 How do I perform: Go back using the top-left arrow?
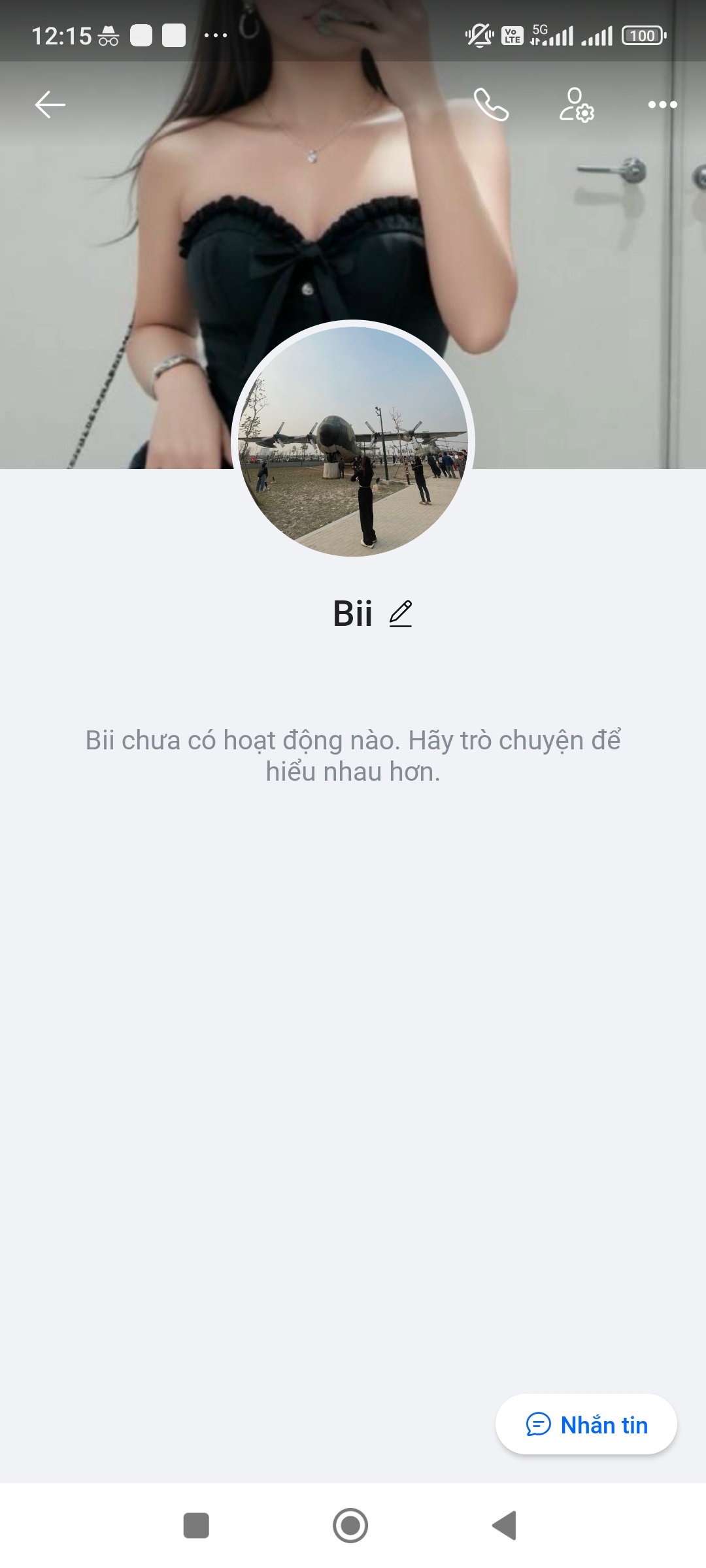pos(50,105)
